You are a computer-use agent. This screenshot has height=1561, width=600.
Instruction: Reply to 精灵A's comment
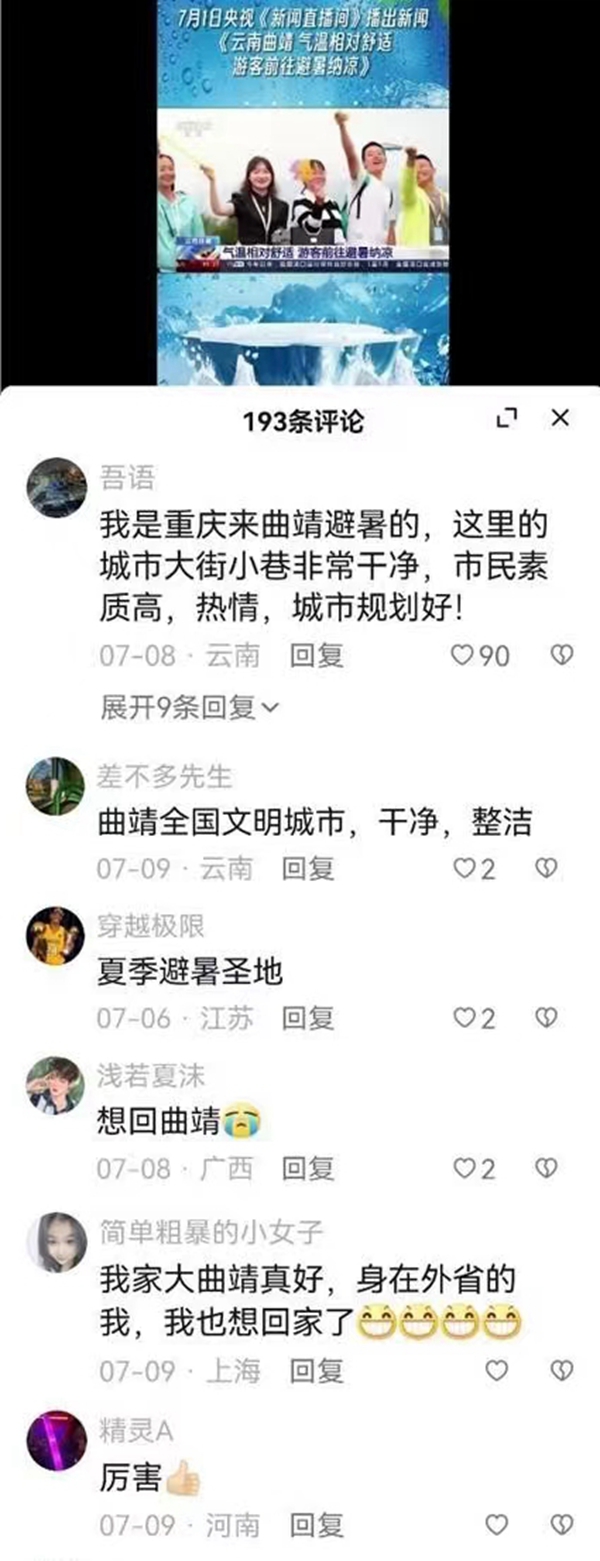[x=316, y=1524]
